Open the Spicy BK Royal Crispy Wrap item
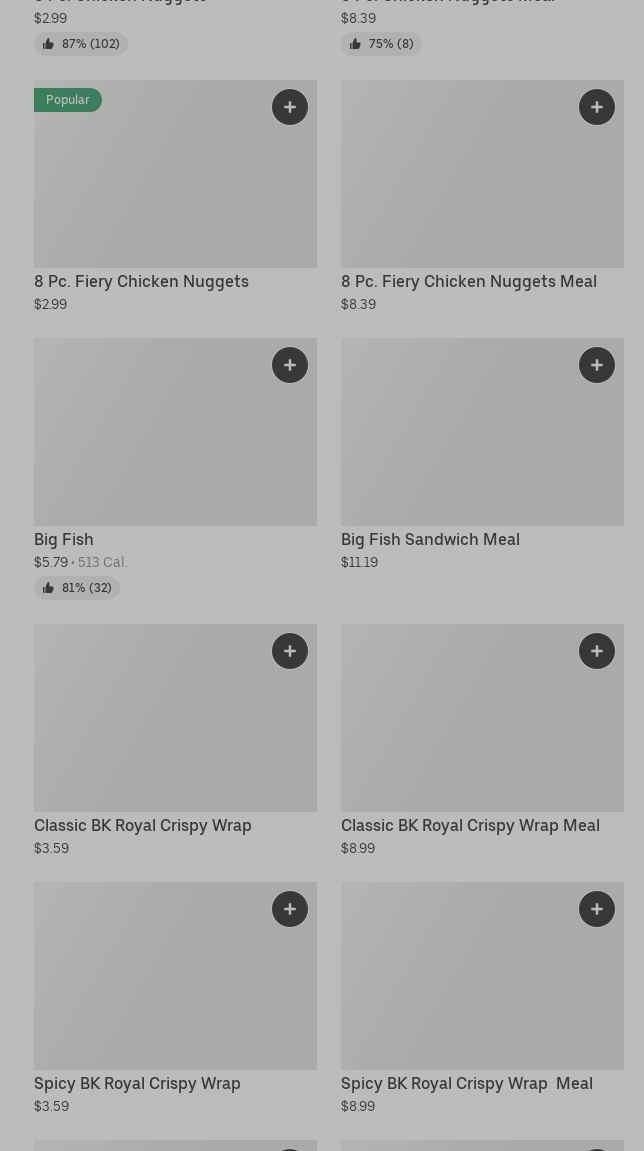The height and width of the screenshot is (1151, 644). [x=137, y=1083]
